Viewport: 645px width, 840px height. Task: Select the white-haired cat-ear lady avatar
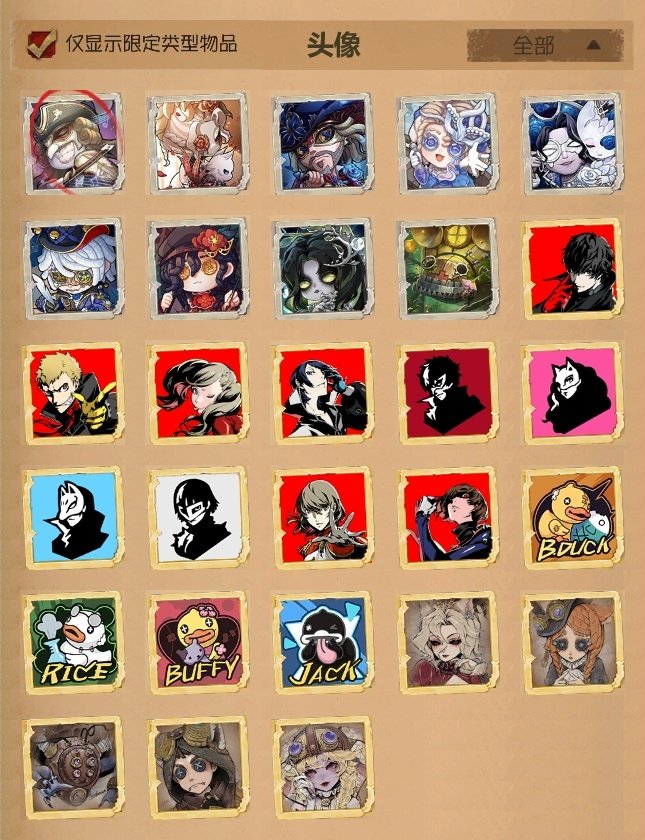(x=447, y=642)
